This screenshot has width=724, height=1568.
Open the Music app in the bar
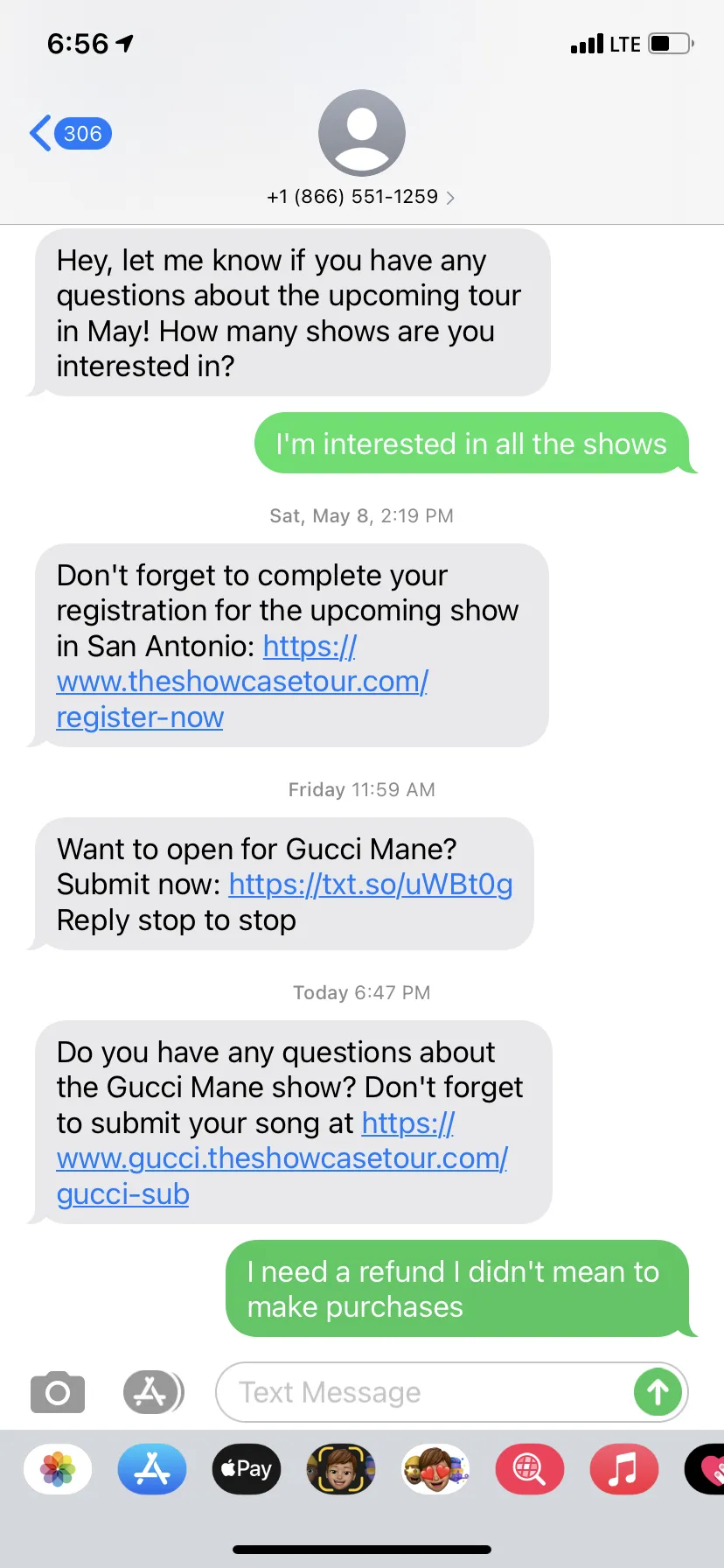624,1469
